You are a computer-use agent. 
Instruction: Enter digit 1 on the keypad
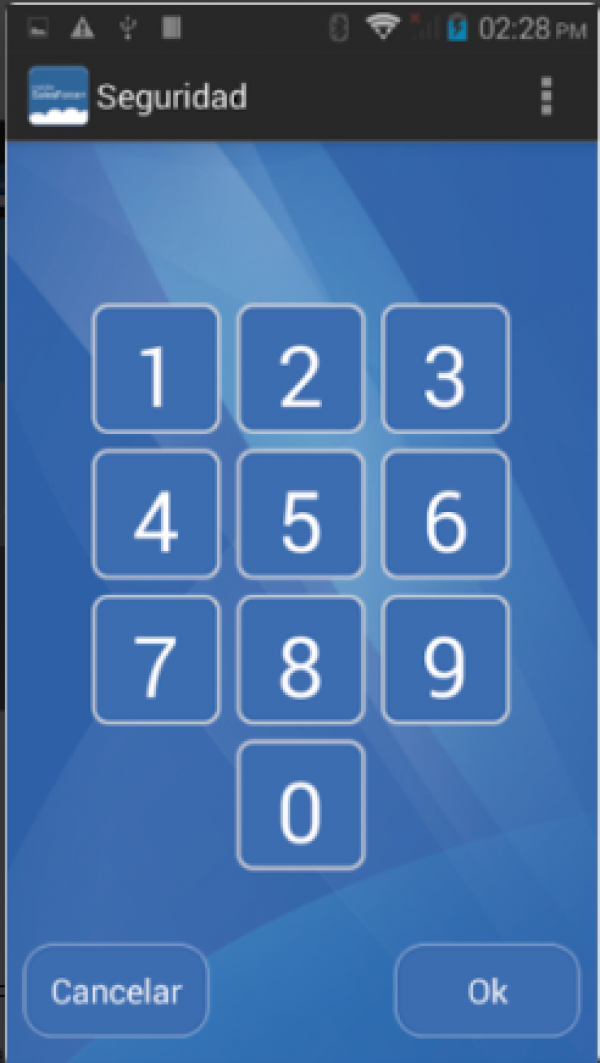click(156, 369)
